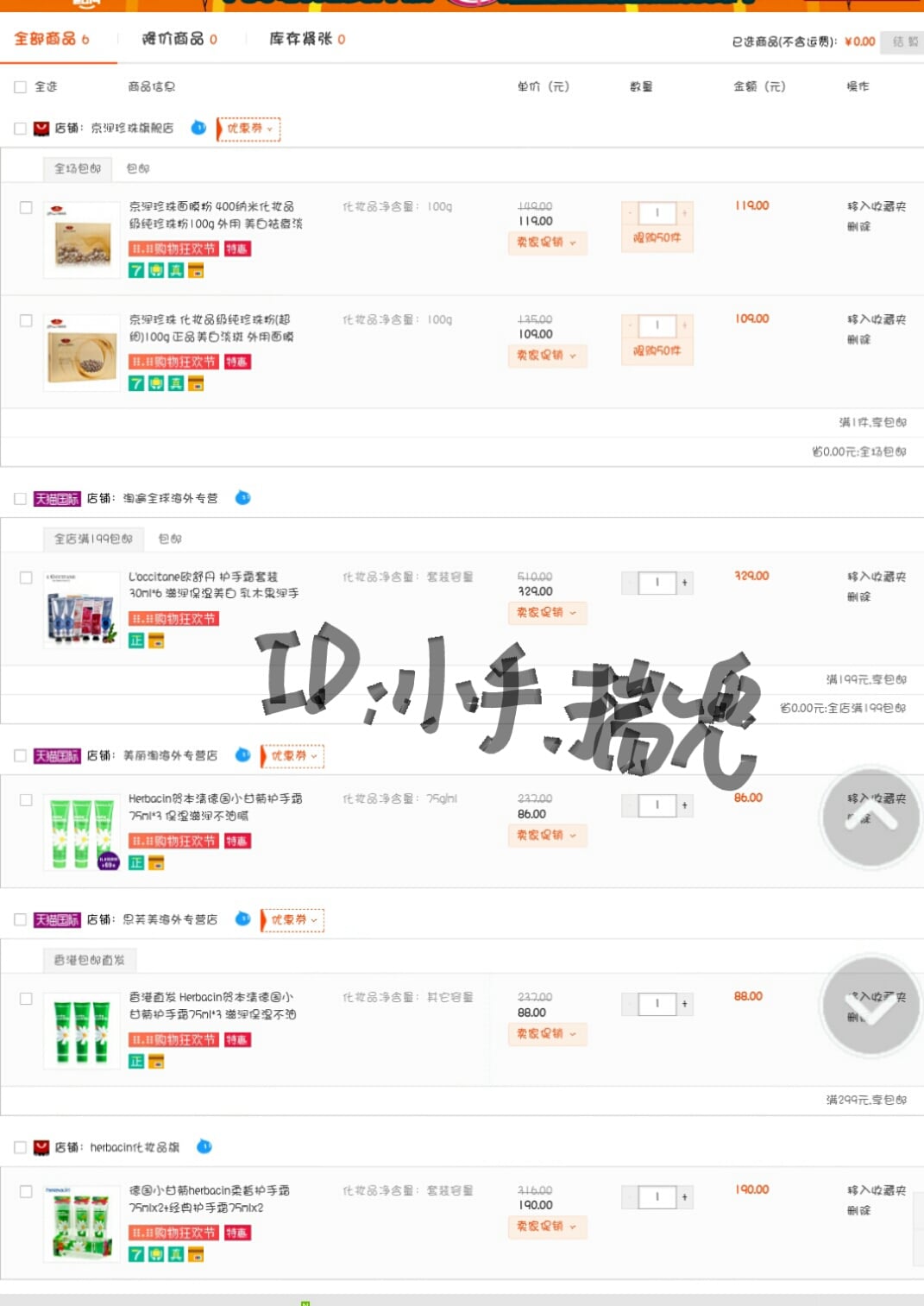The width and height of the screenshot is (924, 1306).
Task: Expand the 优惠券 dropdown for 京润珍珠旗舰店
Action: (x=248, y=129)
